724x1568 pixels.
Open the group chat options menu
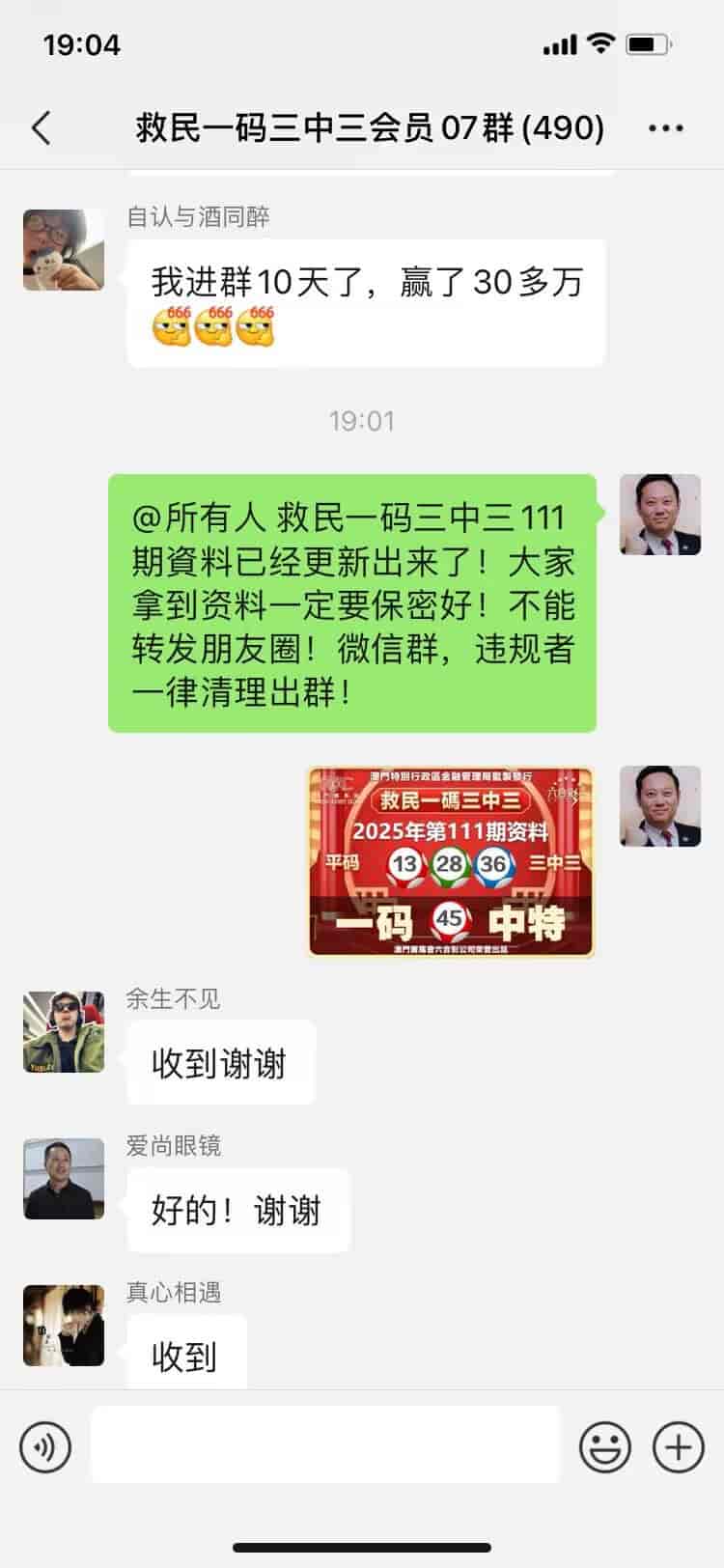click(x=665, y=128)
